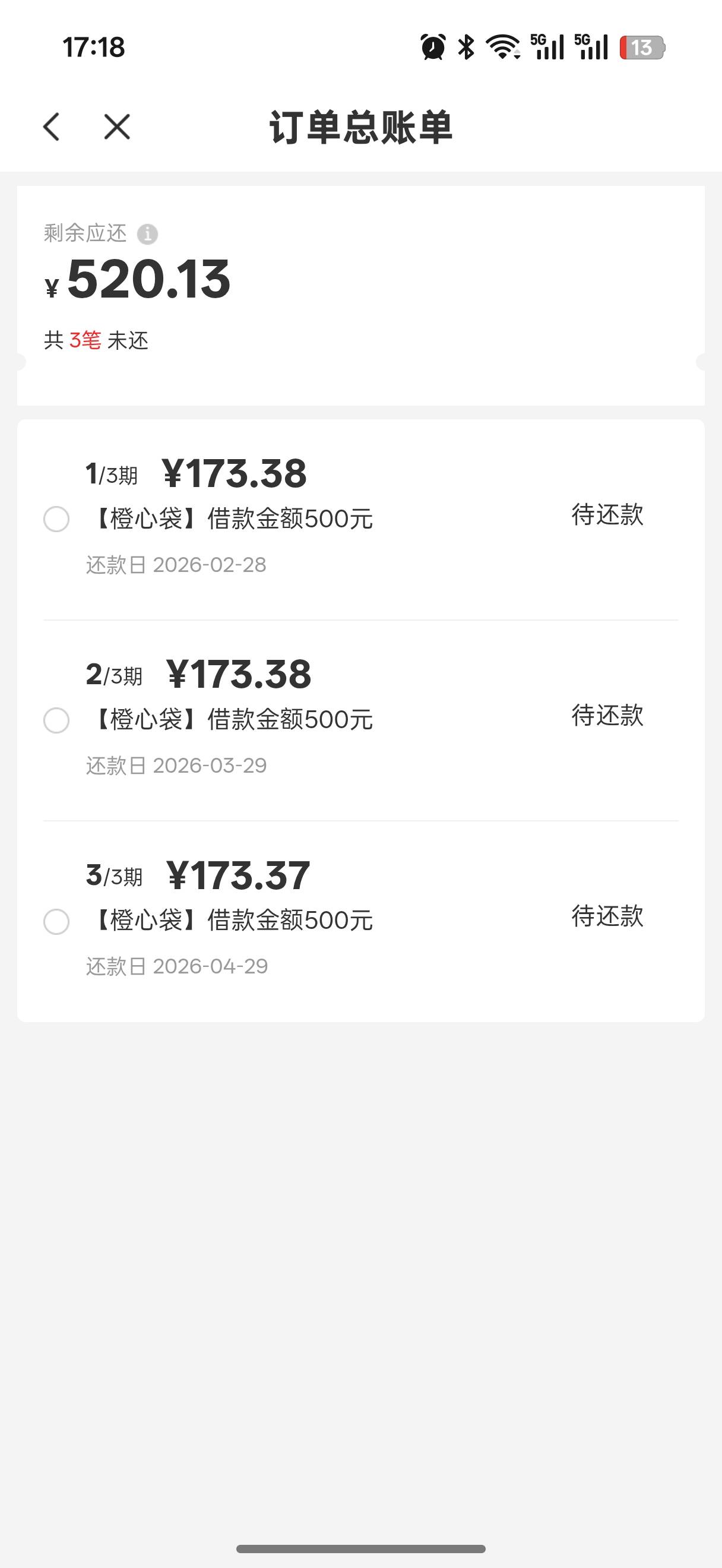Screen dimensions: 722x1568
Task: Select the 3/3期 installment due 2026-04-29
Action: (56, 921)
